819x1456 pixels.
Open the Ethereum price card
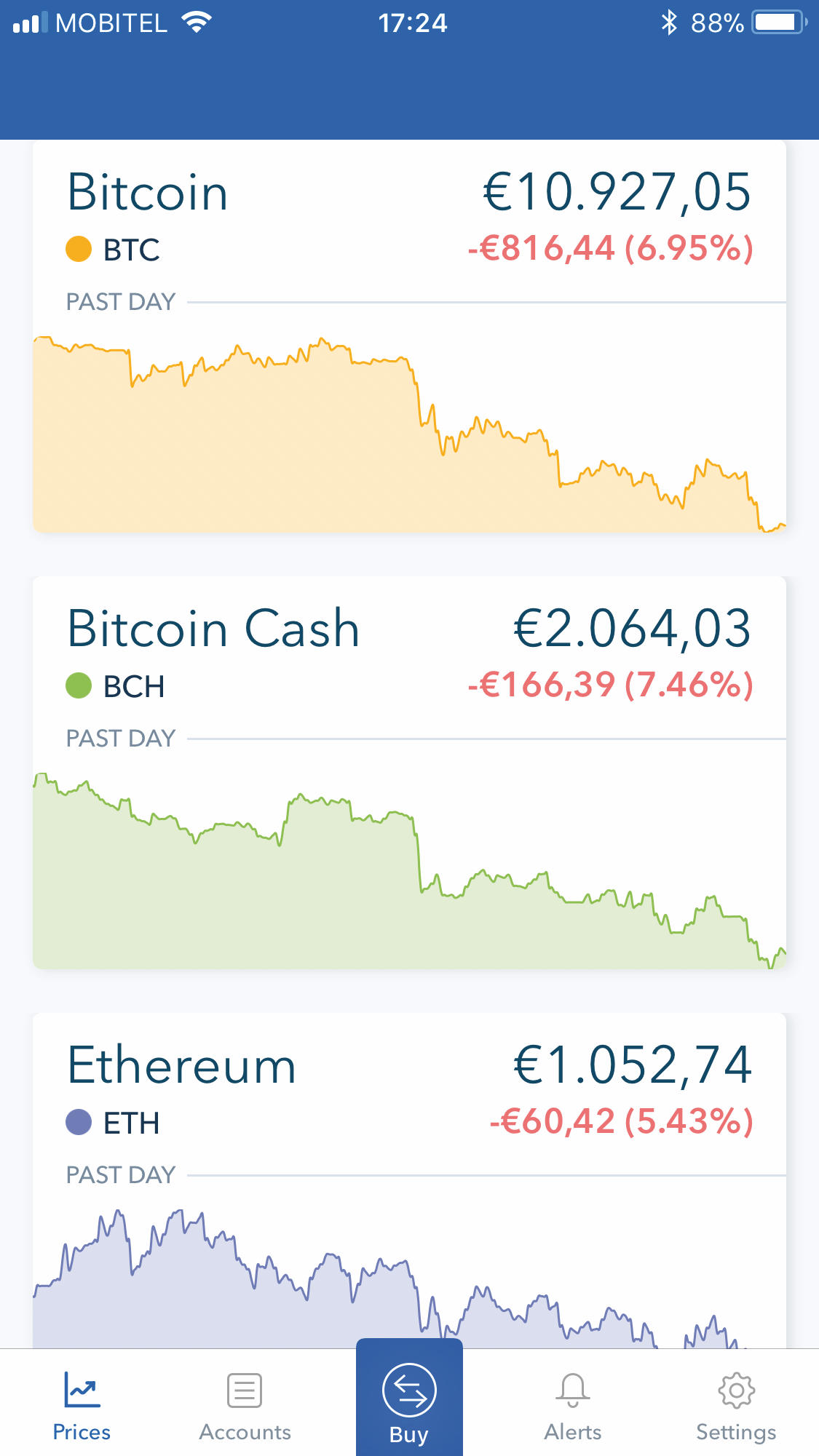[409, 1180]
